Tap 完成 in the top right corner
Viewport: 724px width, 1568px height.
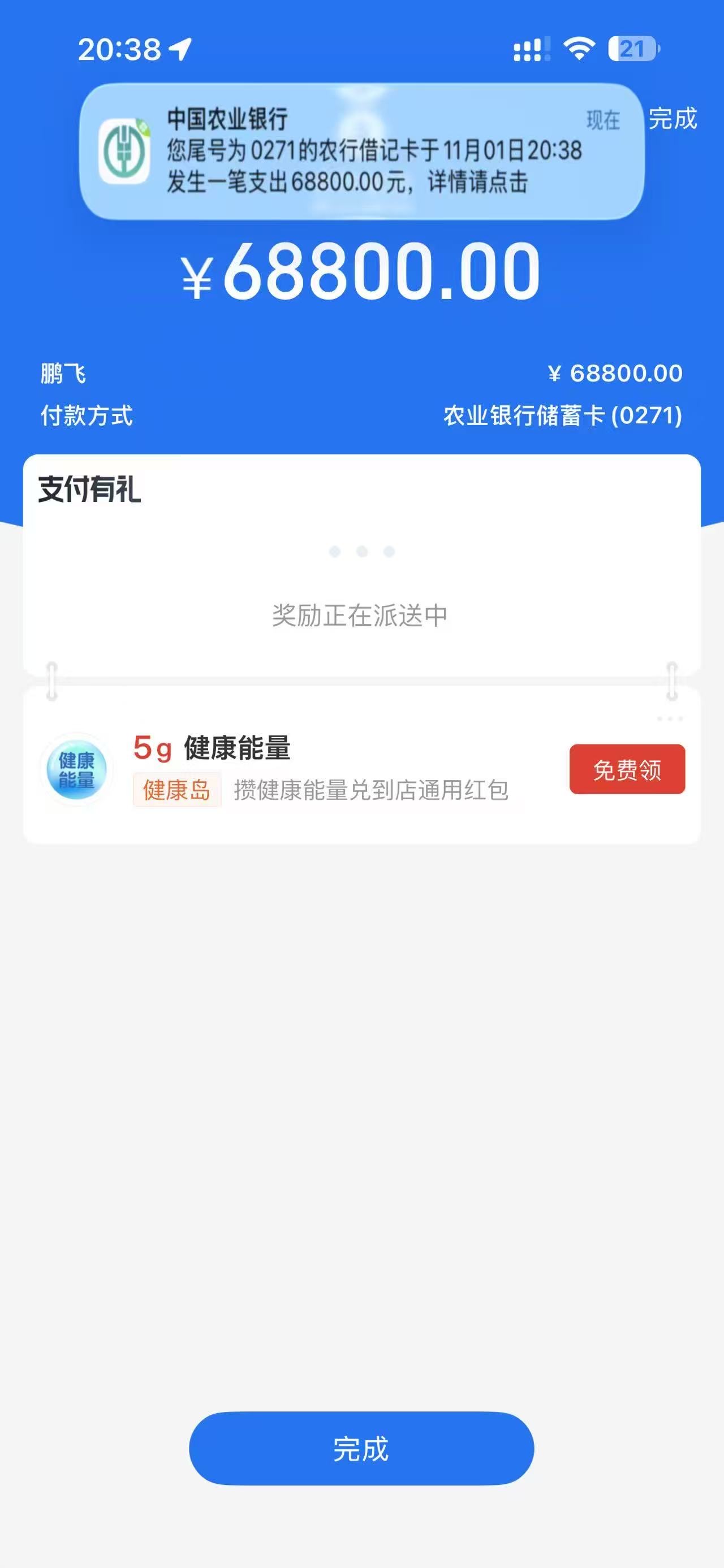pos(672,119)
